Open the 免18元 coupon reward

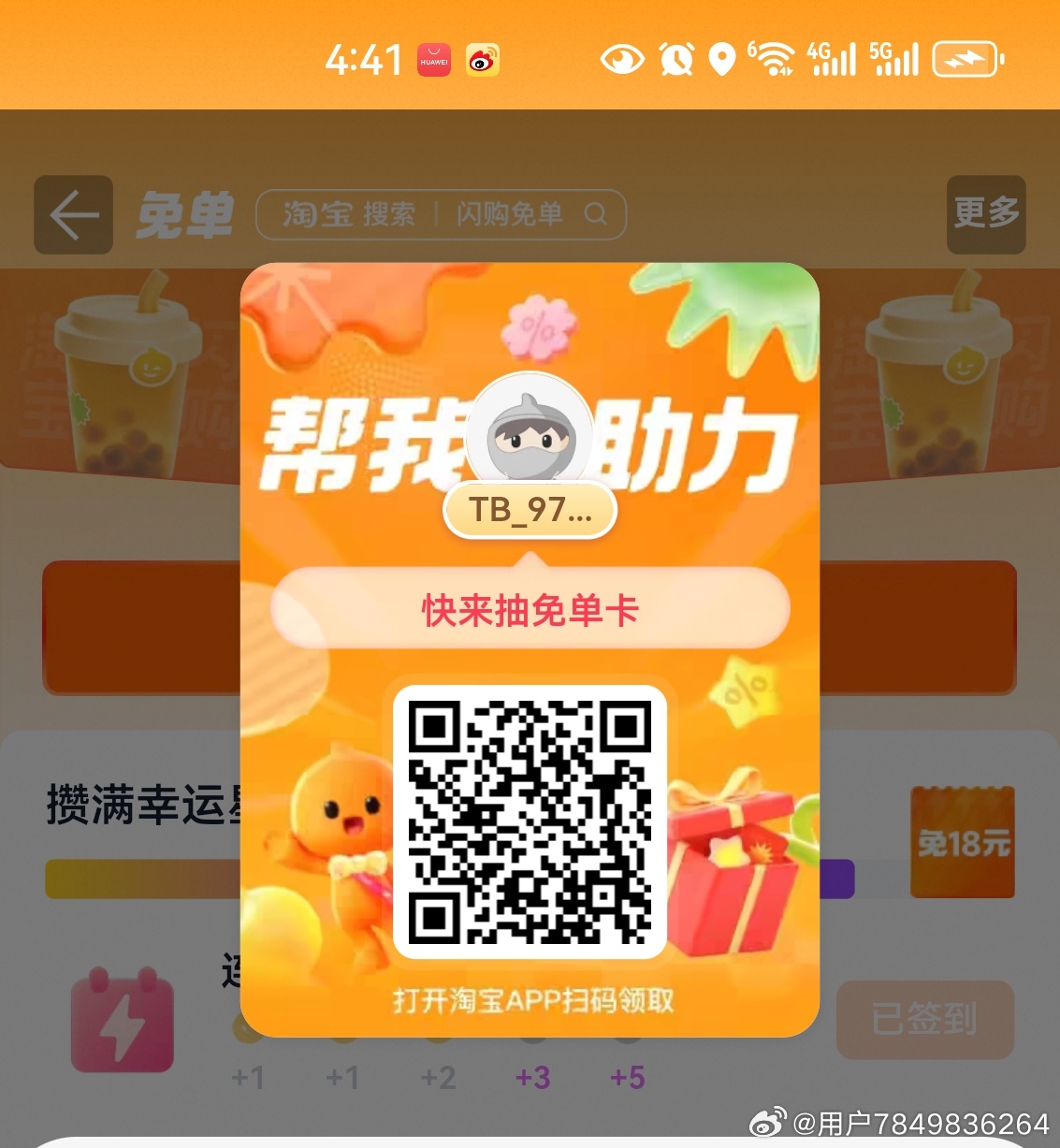click(x=963, y=842)
